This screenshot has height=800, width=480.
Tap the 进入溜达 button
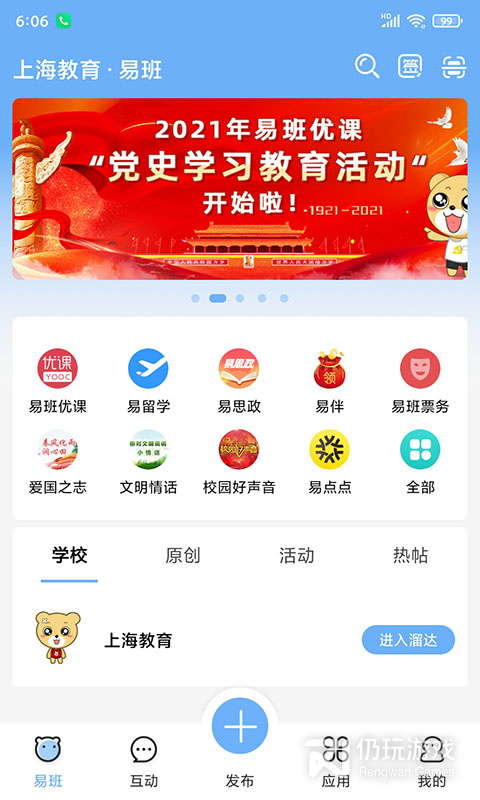[x=408, y=640]
